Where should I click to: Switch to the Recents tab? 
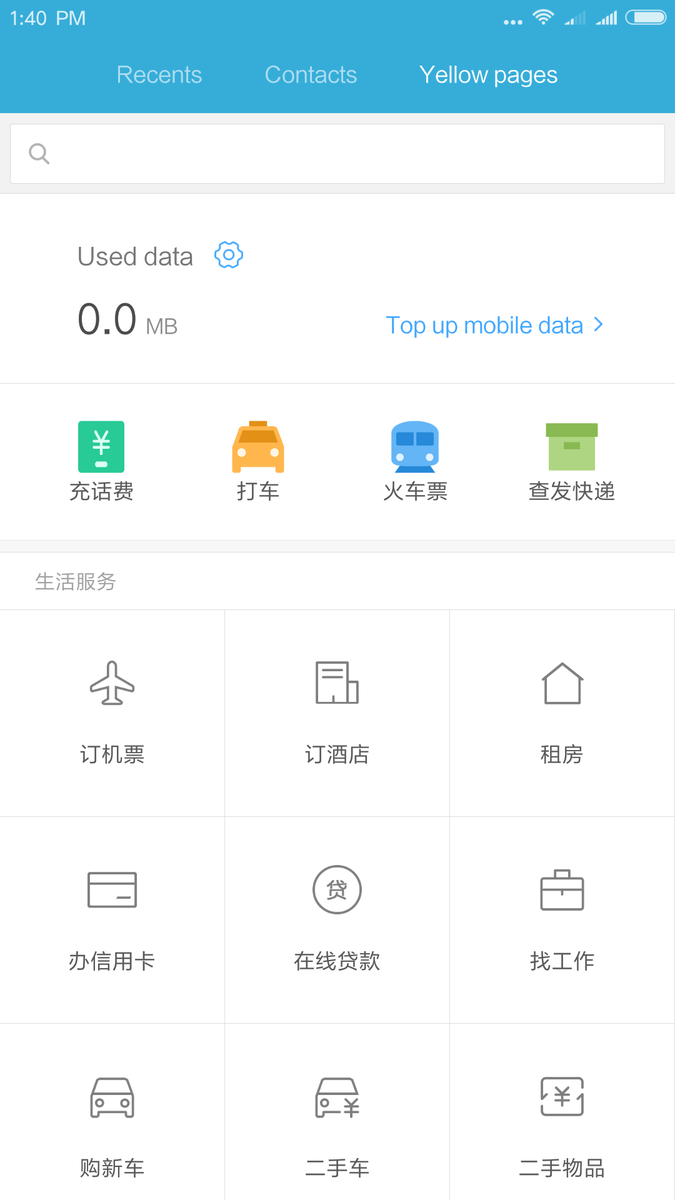pos(159,75)
